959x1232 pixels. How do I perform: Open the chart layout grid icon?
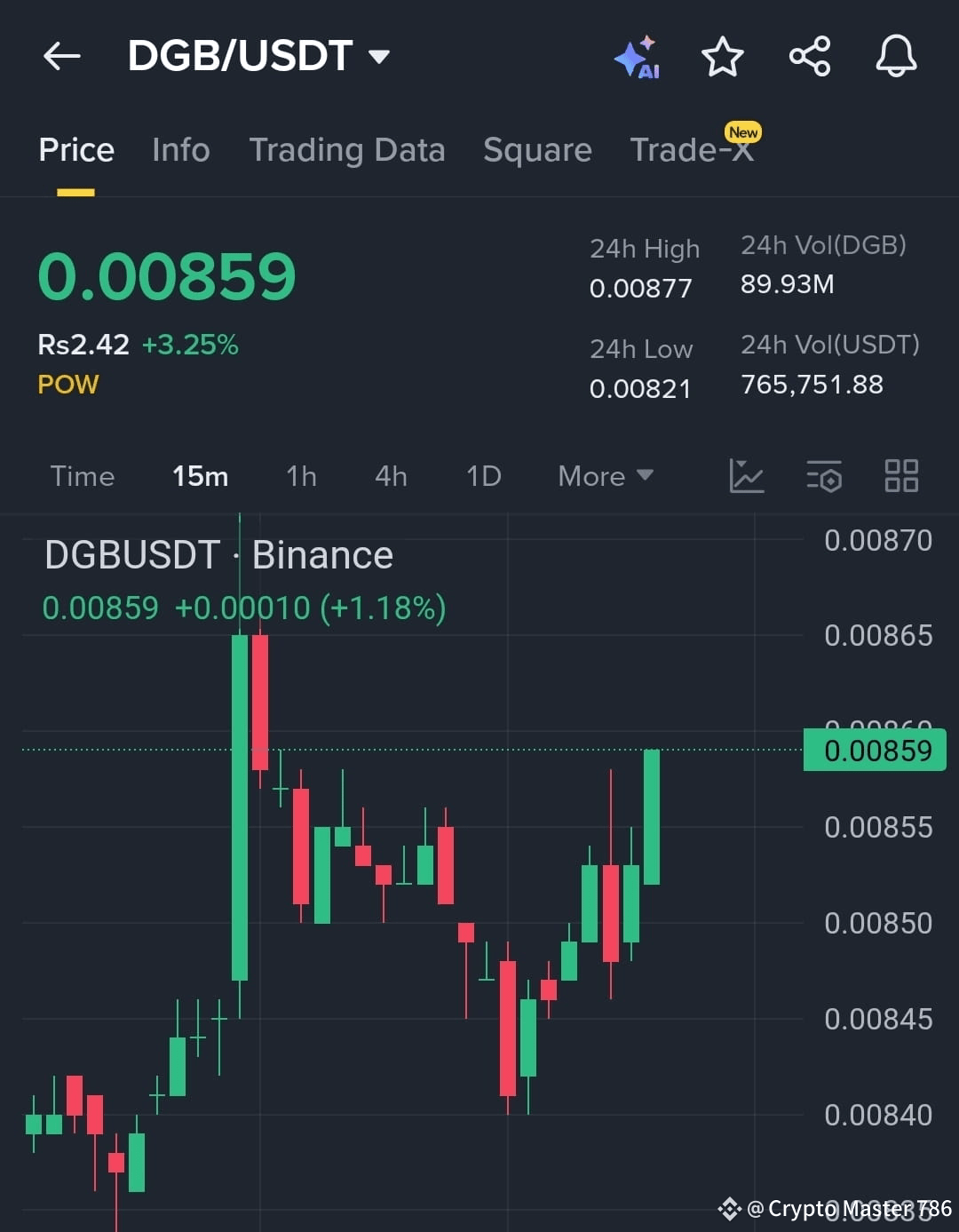901,476
